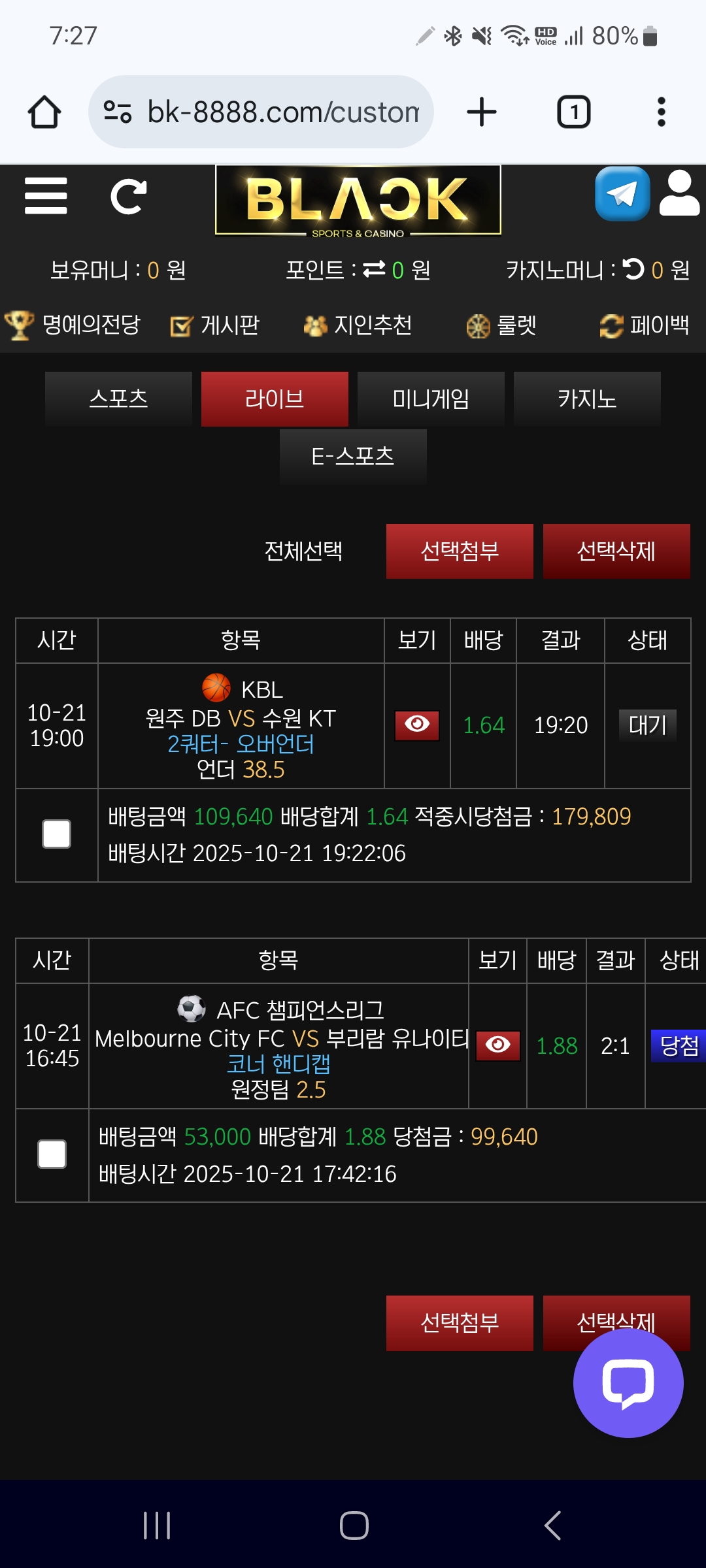Switch to the E-스포츠 tab
This screenshot has width=706, height=1568.
pyautogui.click(x=353, y=456)
